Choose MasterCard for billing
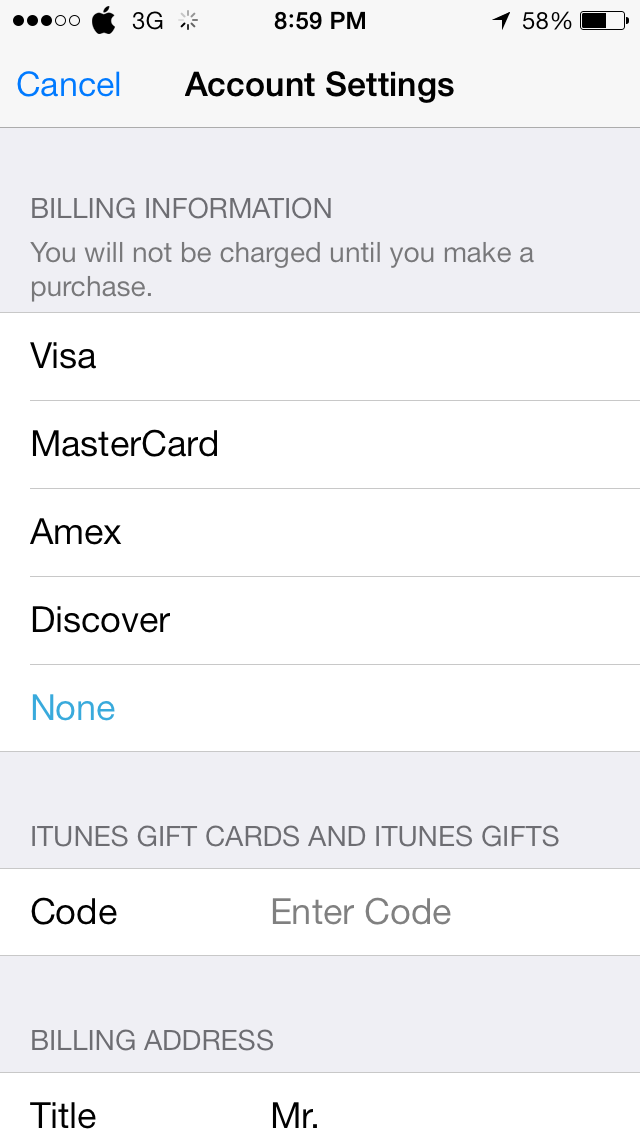This screenshot has height=1136, width=640. pyautogui.click(x=320, y=444)
